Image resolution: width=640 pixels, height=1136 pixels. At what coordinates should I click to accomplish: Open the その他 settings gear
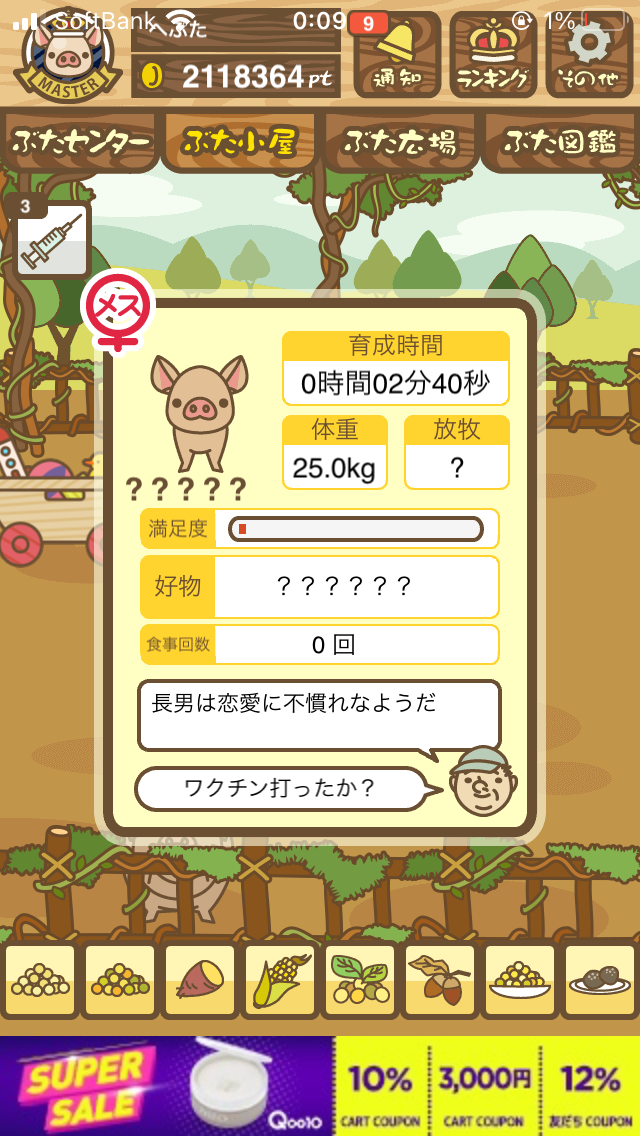[x=589, y=54]
